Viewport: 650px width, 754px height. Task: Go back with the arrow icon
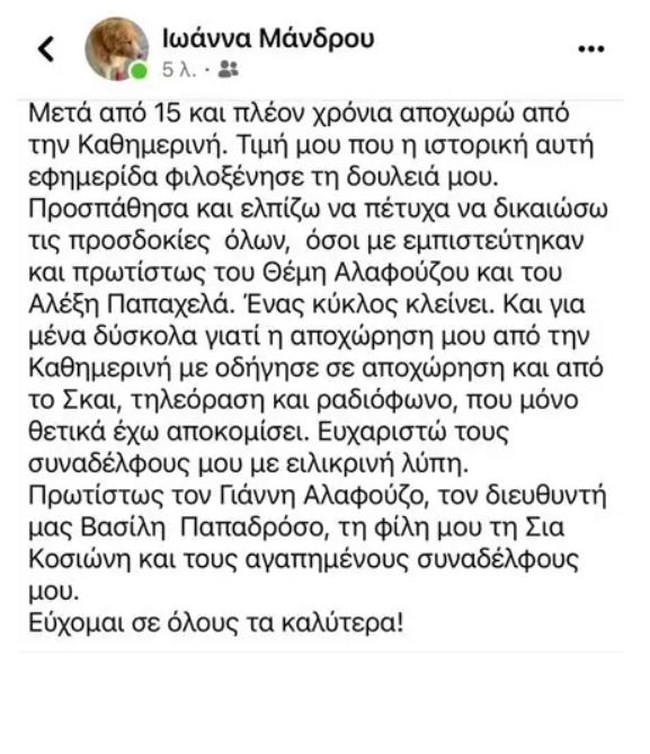tap(45, 50)
